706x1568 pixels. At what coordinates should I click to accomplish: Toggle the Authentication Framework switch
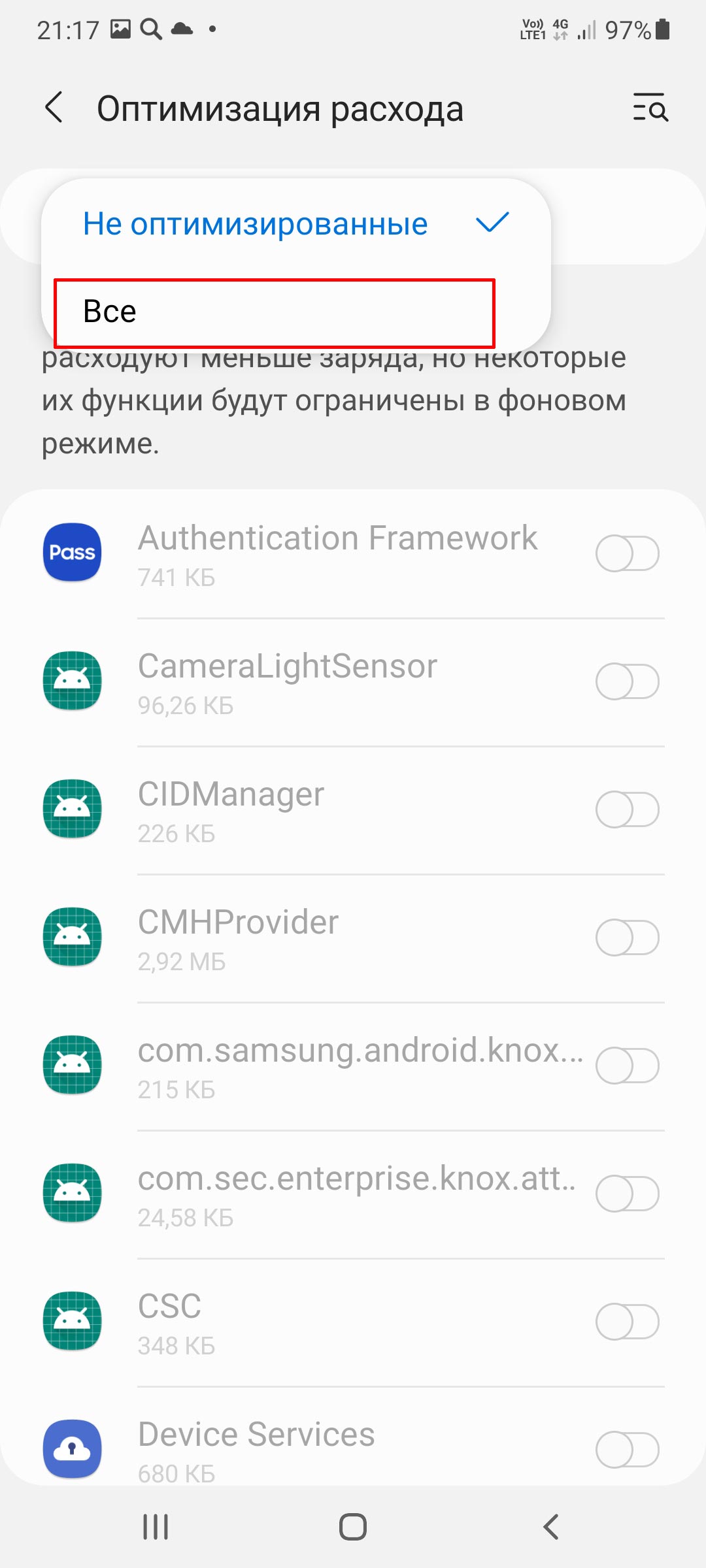tap(627, 553)
